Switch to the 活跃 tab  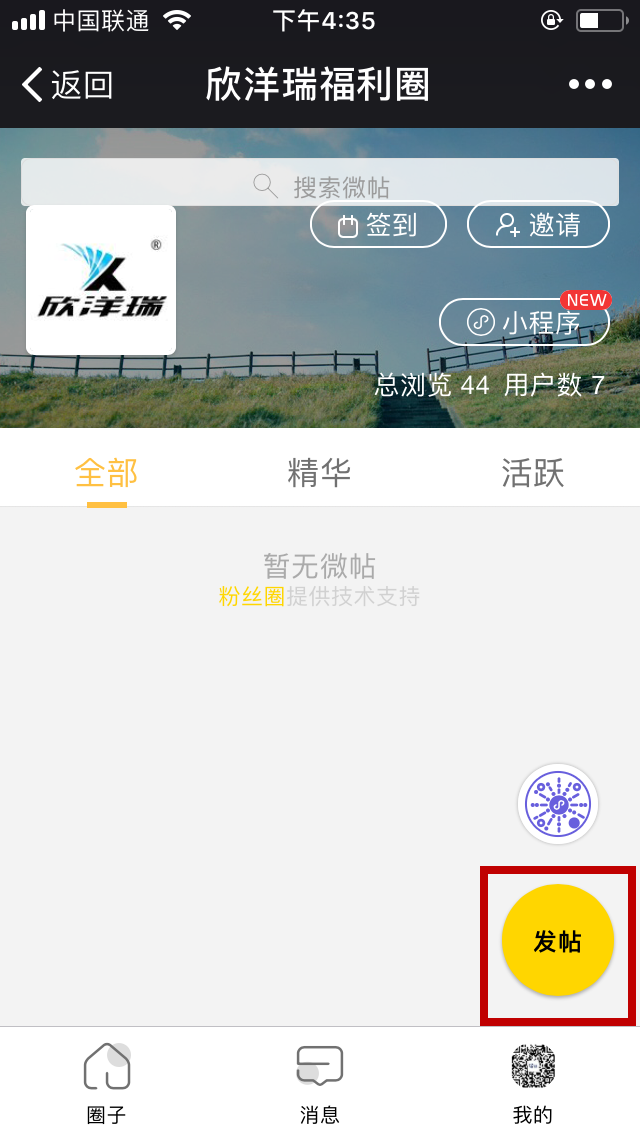pyautogui.click(x=532, y=472)
